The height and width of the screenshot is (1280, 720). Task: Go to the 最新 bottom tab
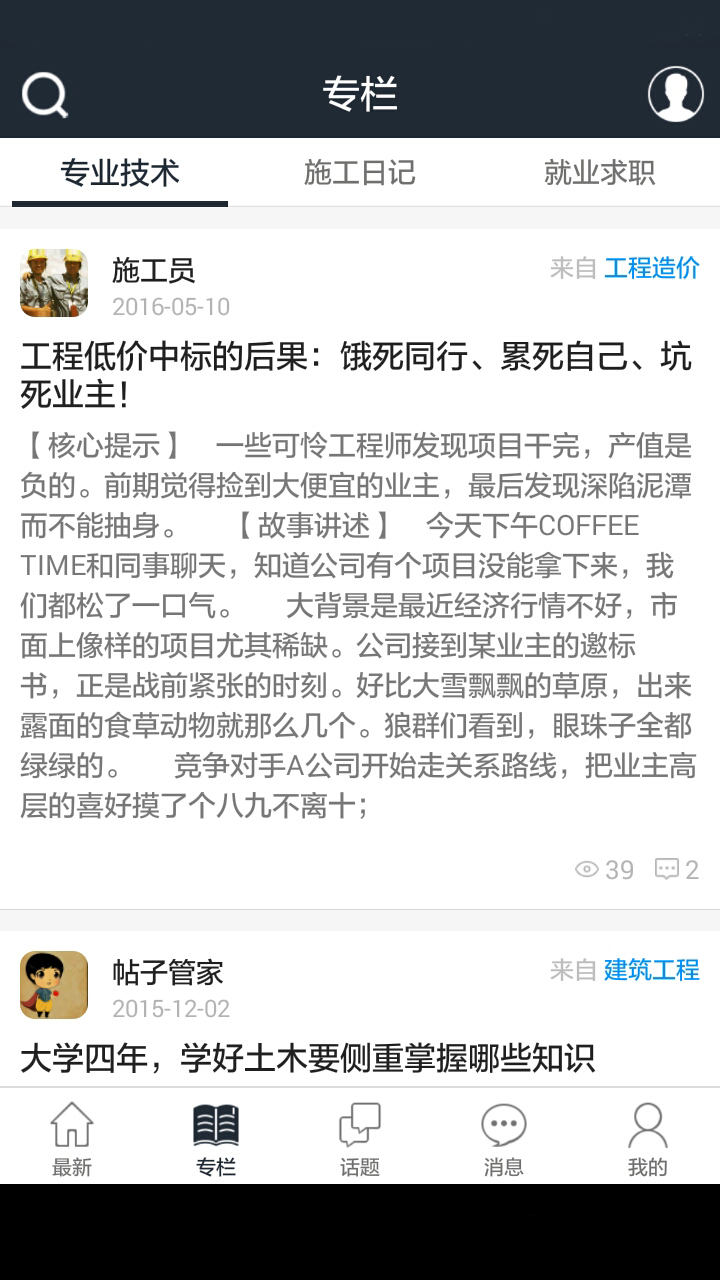(x=72, y=1138)
